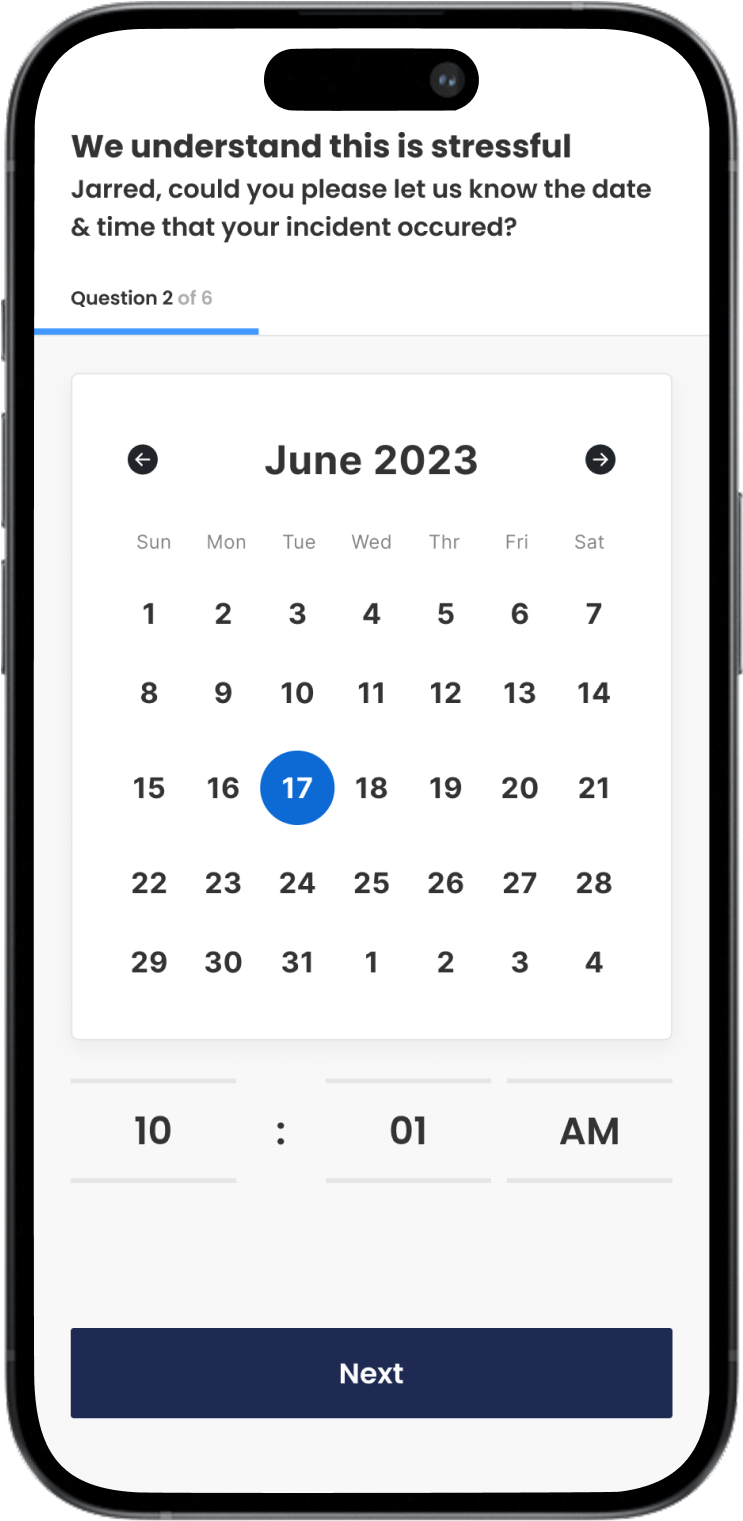Select date 30 in the calendar
This screenshot has width=743, height=1521.
point(223,962)
